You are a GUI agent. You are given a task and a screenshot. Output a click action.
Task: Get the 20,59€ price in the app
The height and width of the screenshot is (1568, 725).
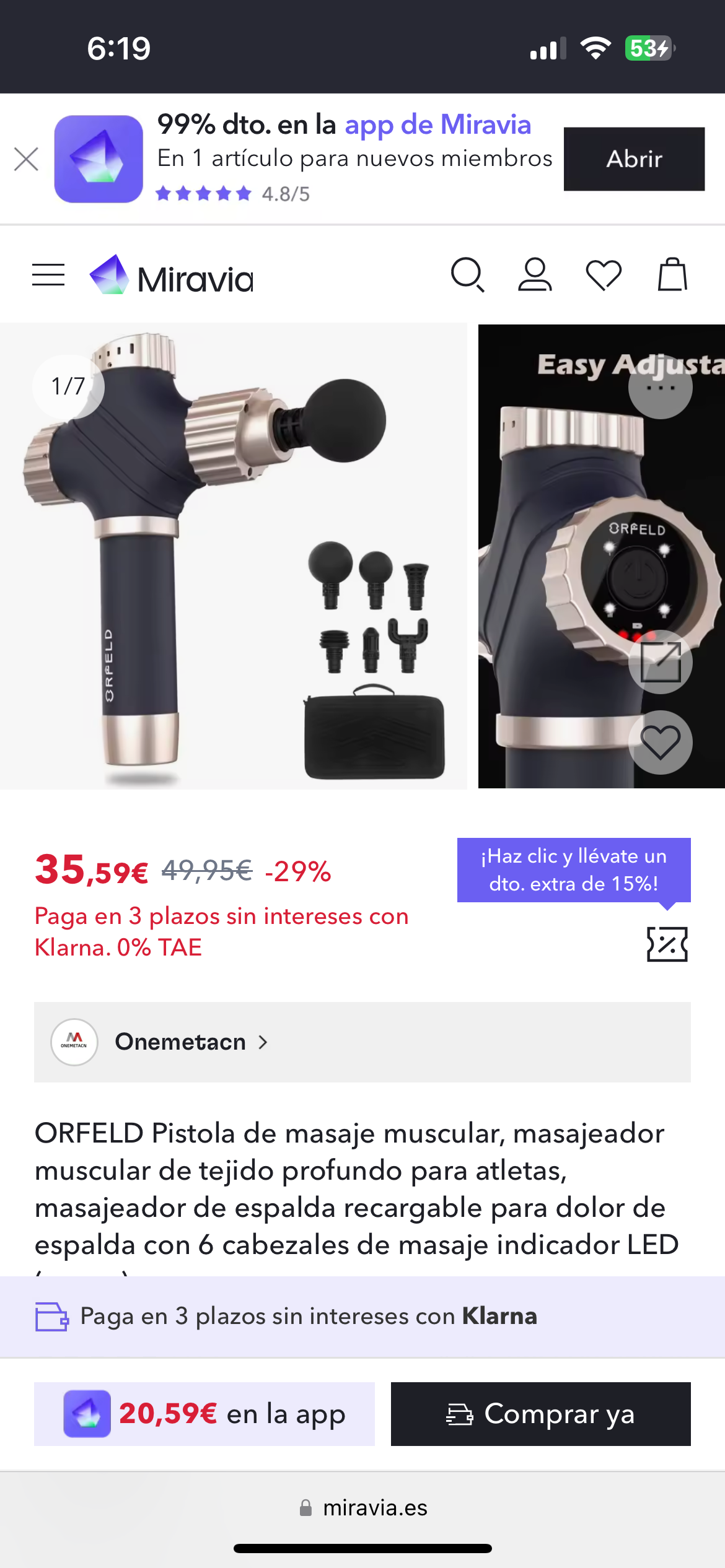pos(204,1414)
